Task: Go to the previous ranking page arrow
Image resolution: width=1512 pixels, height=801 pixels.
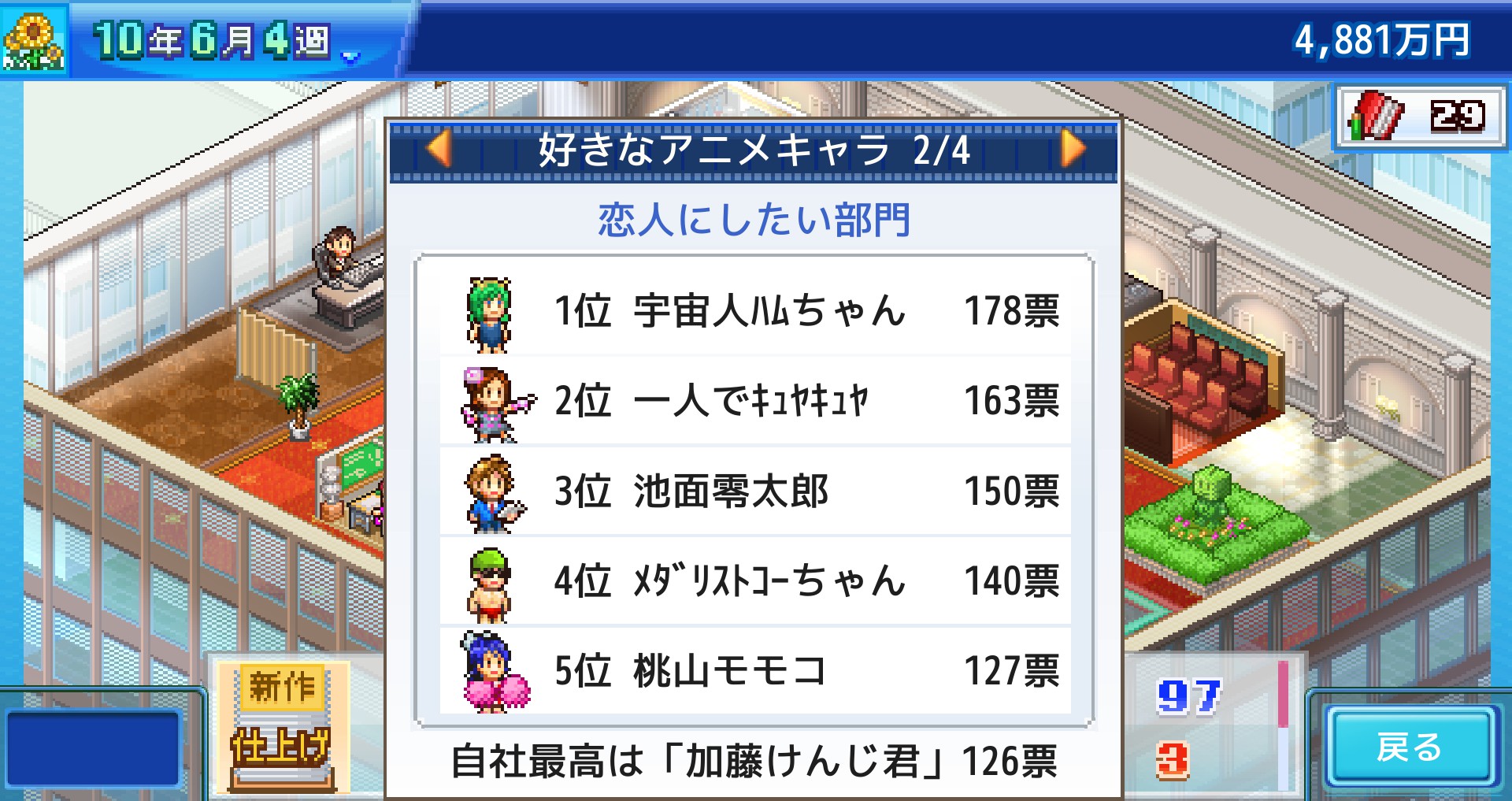Action: pos(439,149)
